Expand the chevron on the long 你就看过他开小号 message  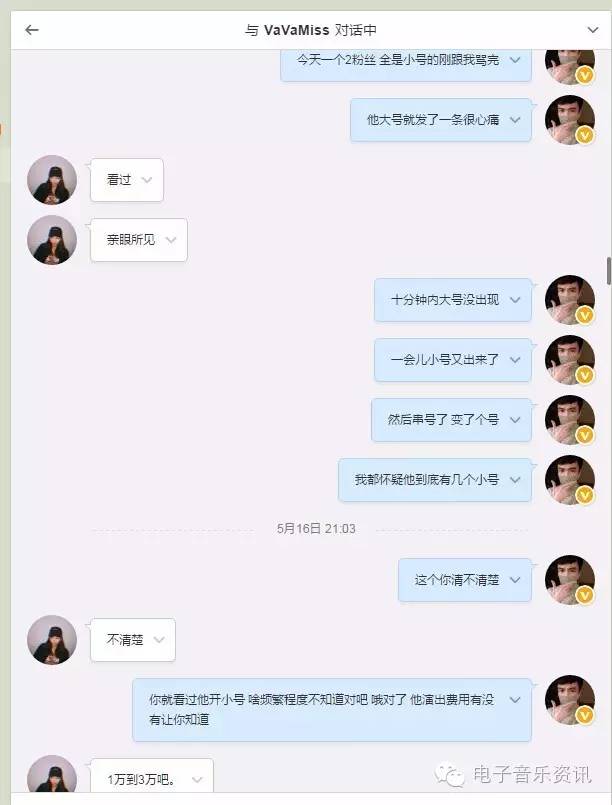point(515,700)
